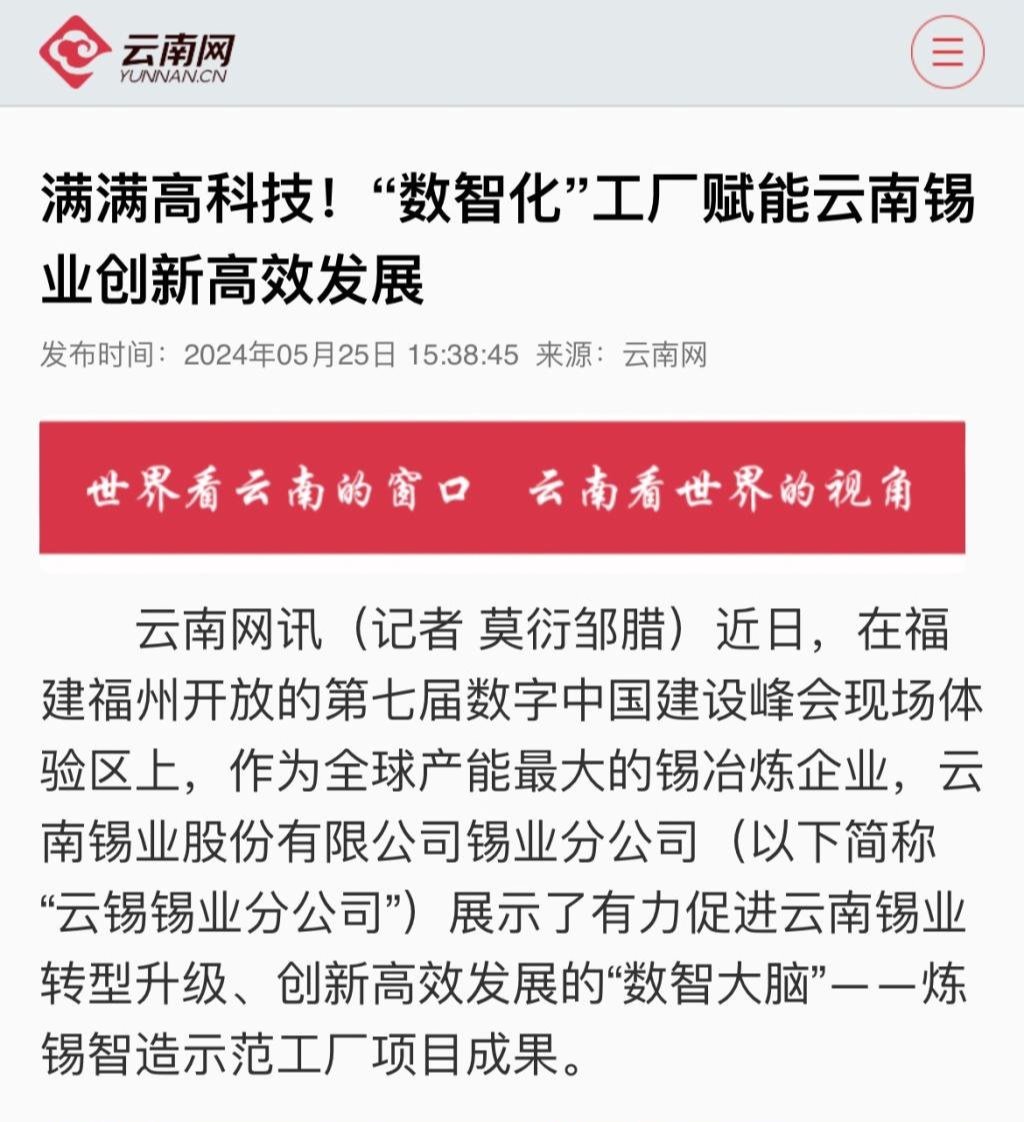Tap the Yunnan.cn logo to go home
This screenshot has height=1122, width=1024.
(136, 52)
